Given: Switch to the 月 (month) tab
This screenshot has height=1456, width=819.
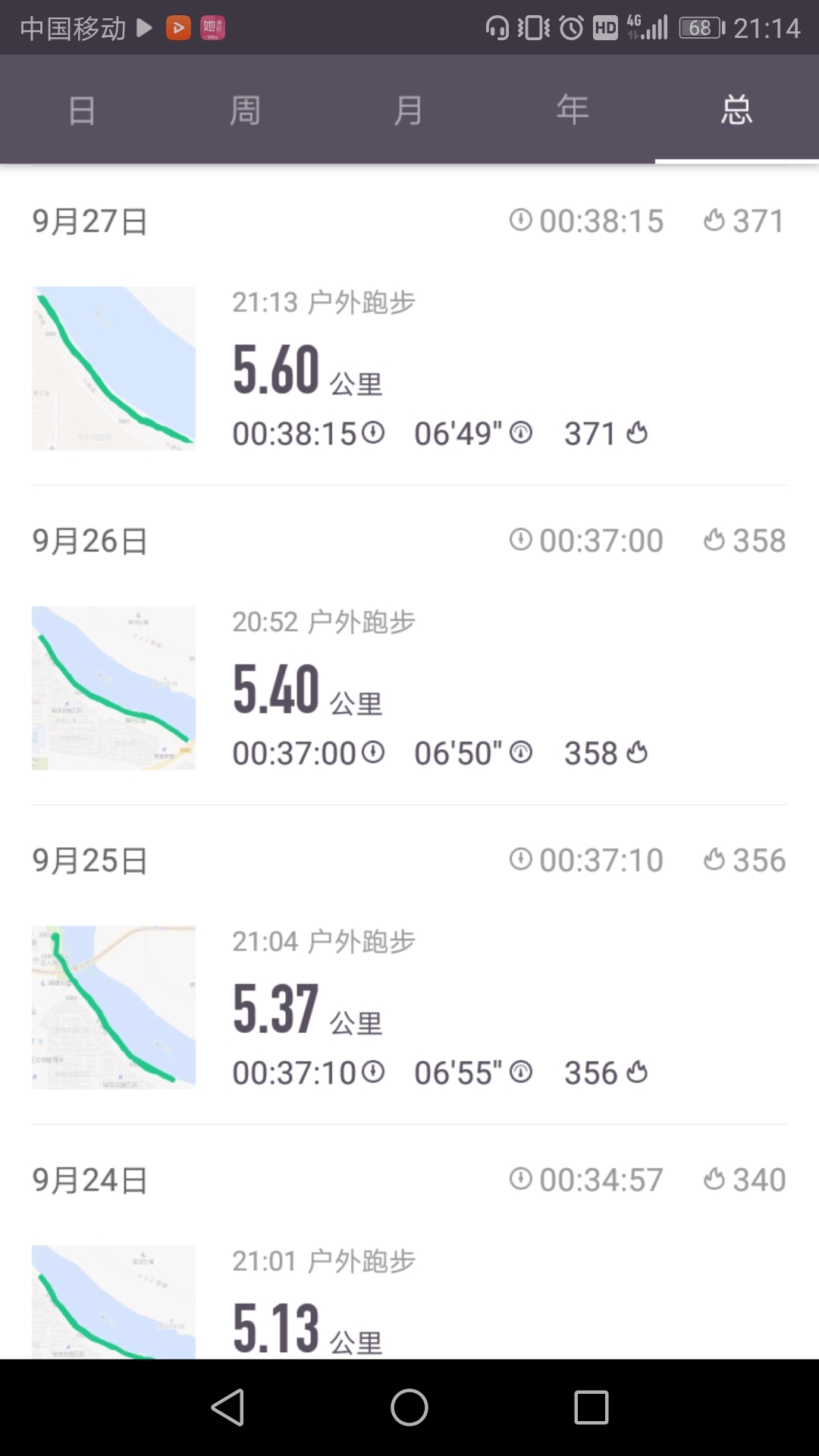Looking at the screenshot, I should [x=409, y=110].
